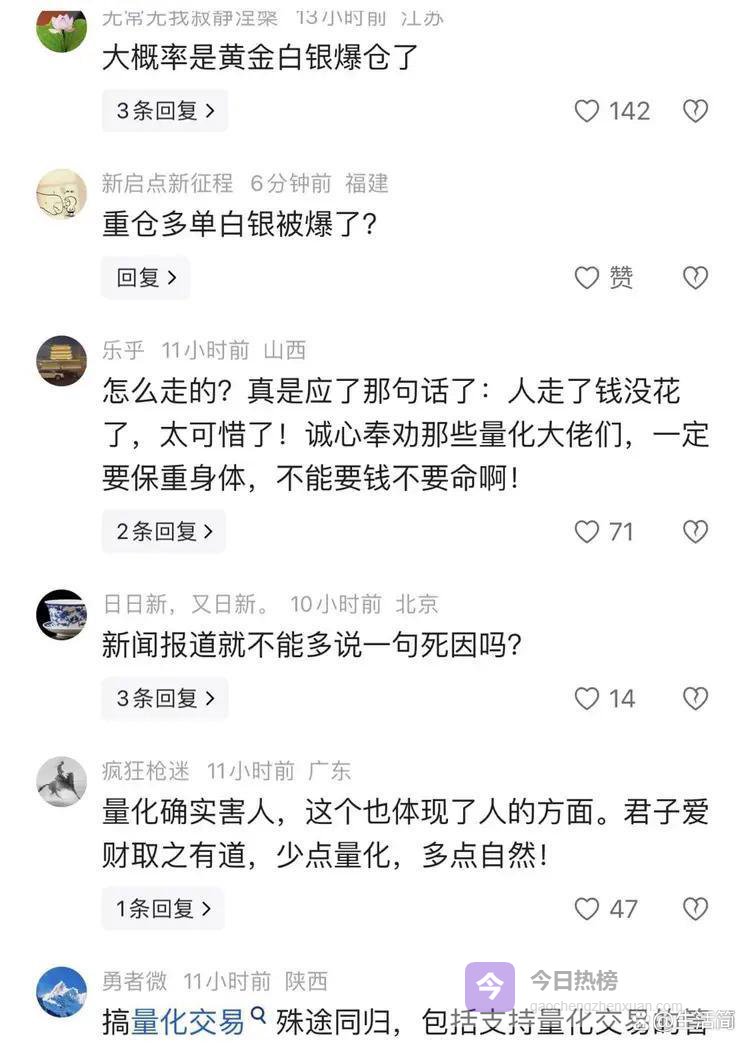750x1047 pixels.
Task: Like 疯狂枪迷's comment with 47 likes
Action: [x=587, y=909]
